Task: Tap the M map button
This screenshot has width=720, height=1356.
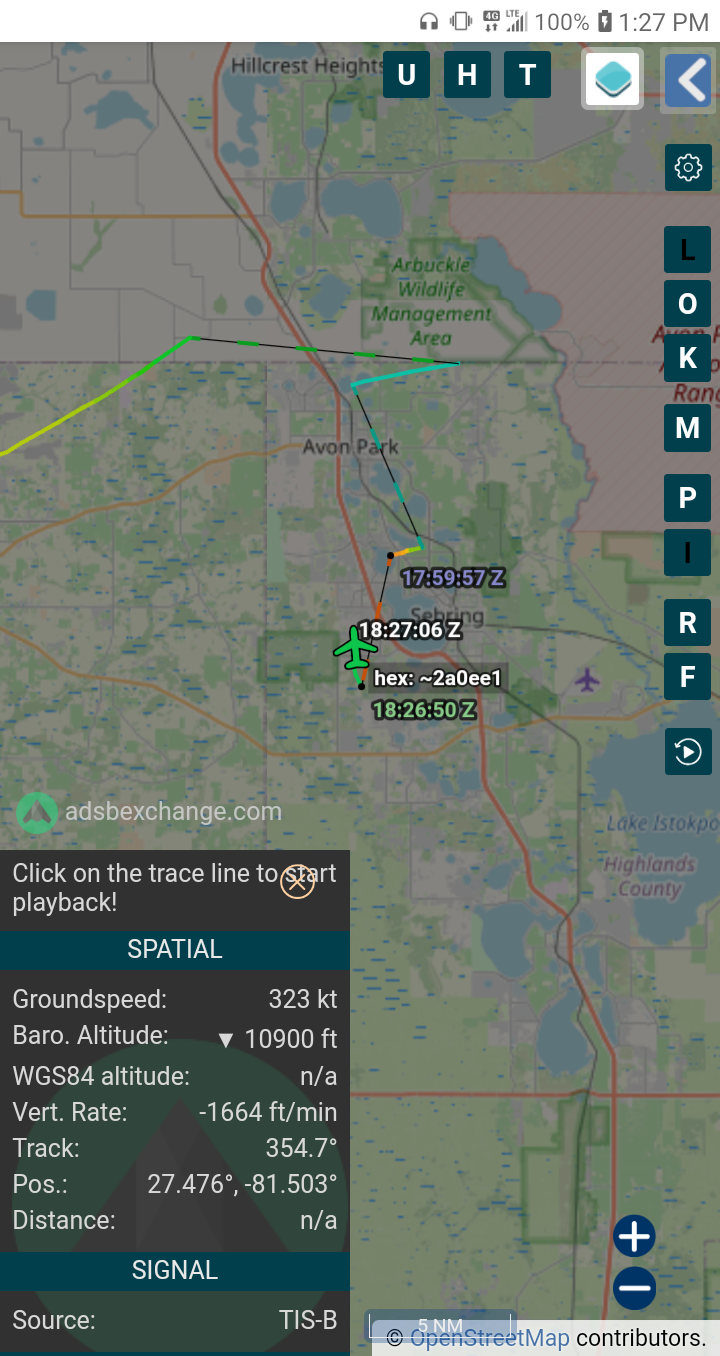Action: [x=688, y=428]
